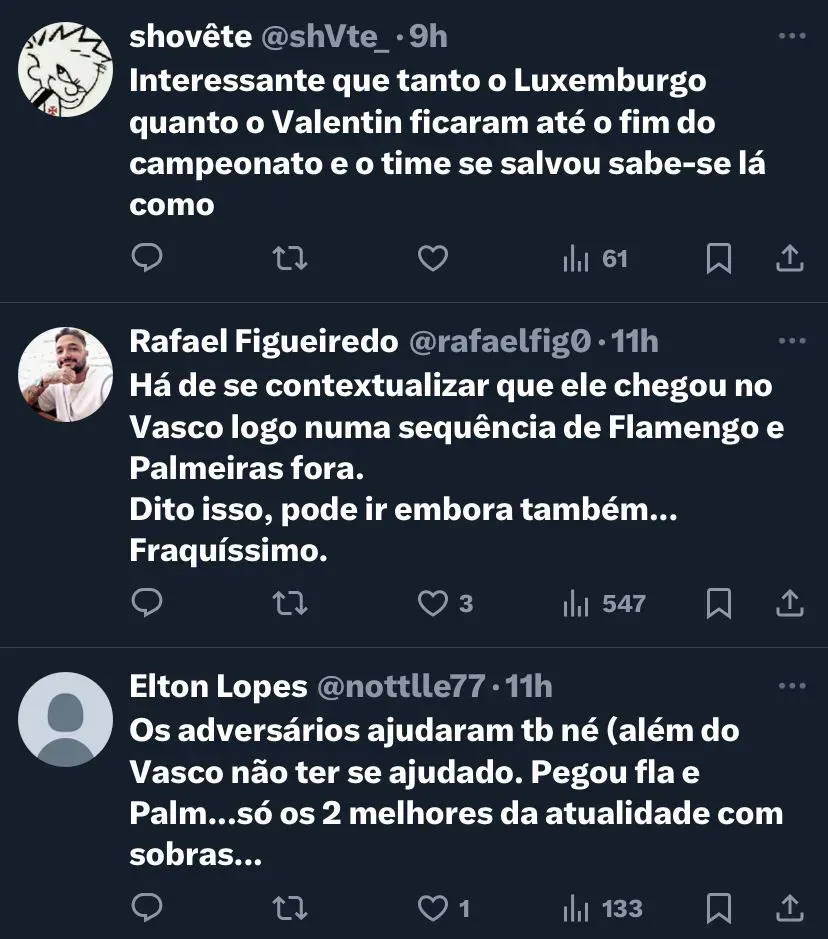
Task: Reply to Rafael Figueiredo's tweet
Action: pos(147,603)
